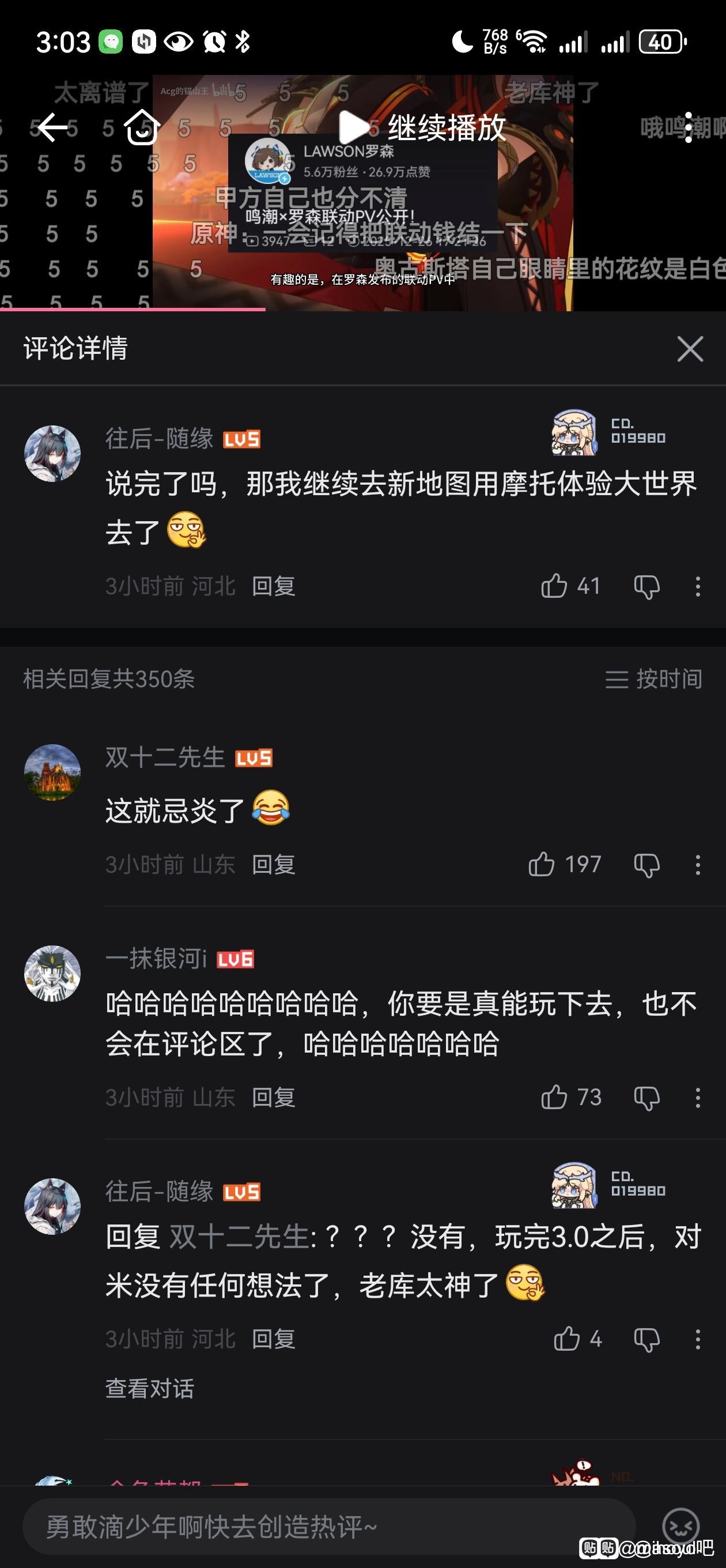This screenshot has width=726, height=1568.
Task: Open 查看对话 to view the conversation
Action: point(150,1389)
